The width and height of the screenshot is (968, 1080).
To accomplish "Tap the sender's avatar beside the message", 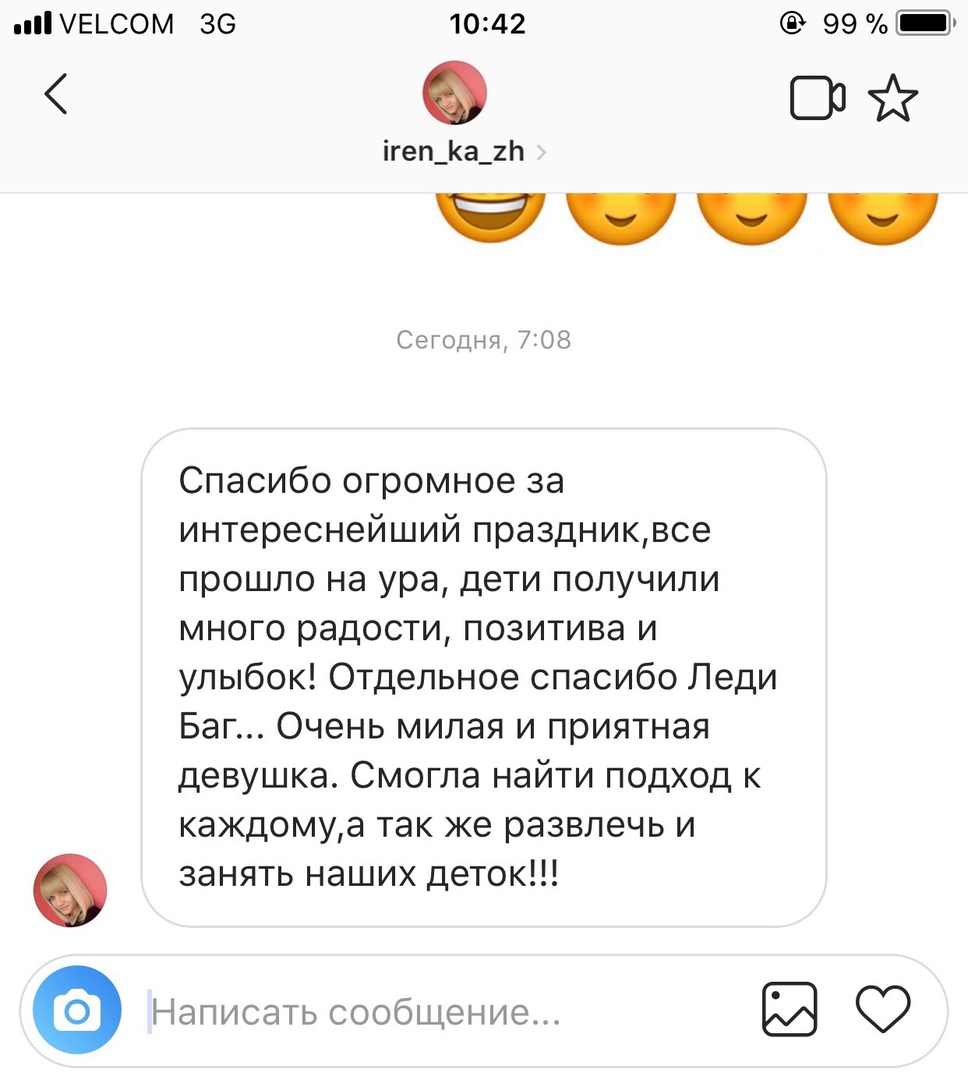I will (70, 889).
